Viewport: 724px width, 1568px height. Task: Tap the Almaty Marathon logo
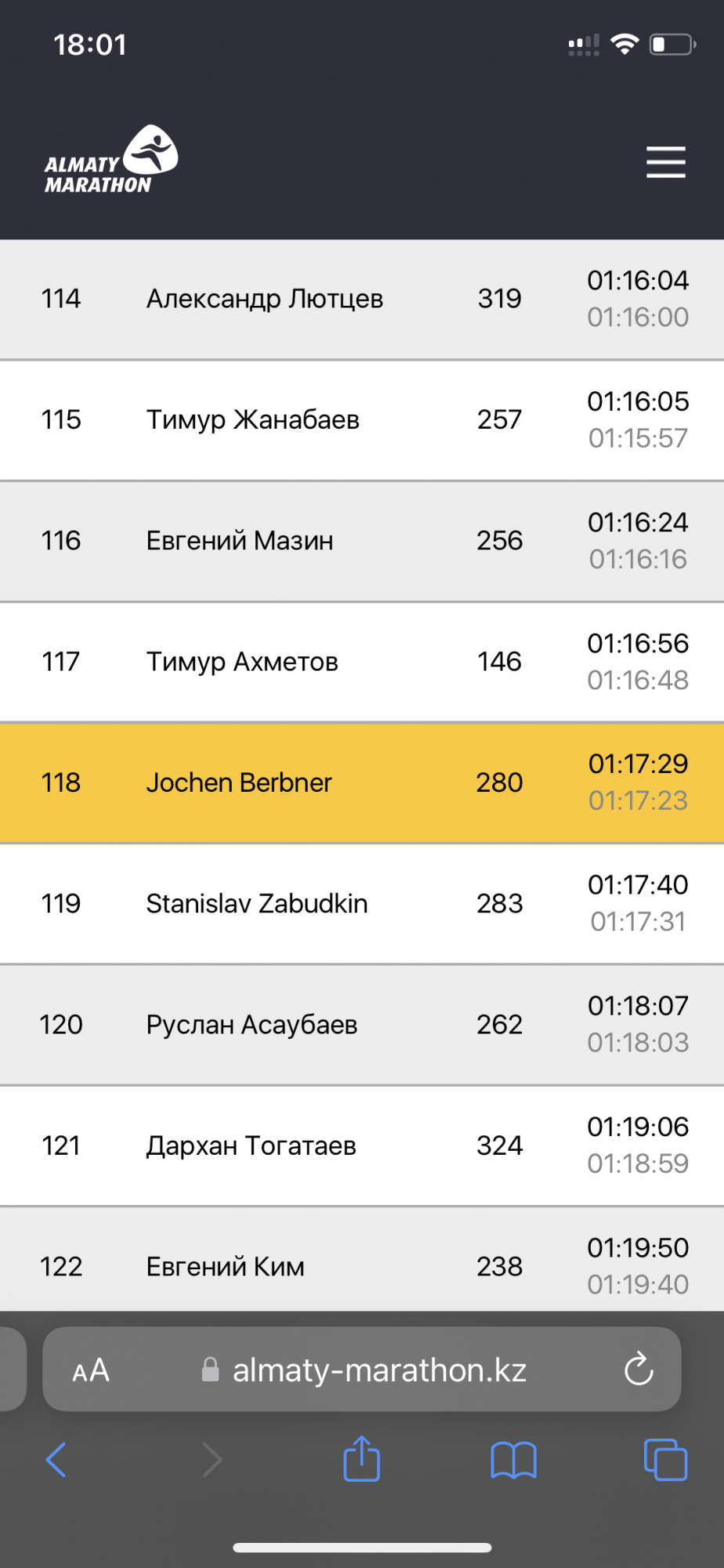pyautogui.click(x=111, y=161)
